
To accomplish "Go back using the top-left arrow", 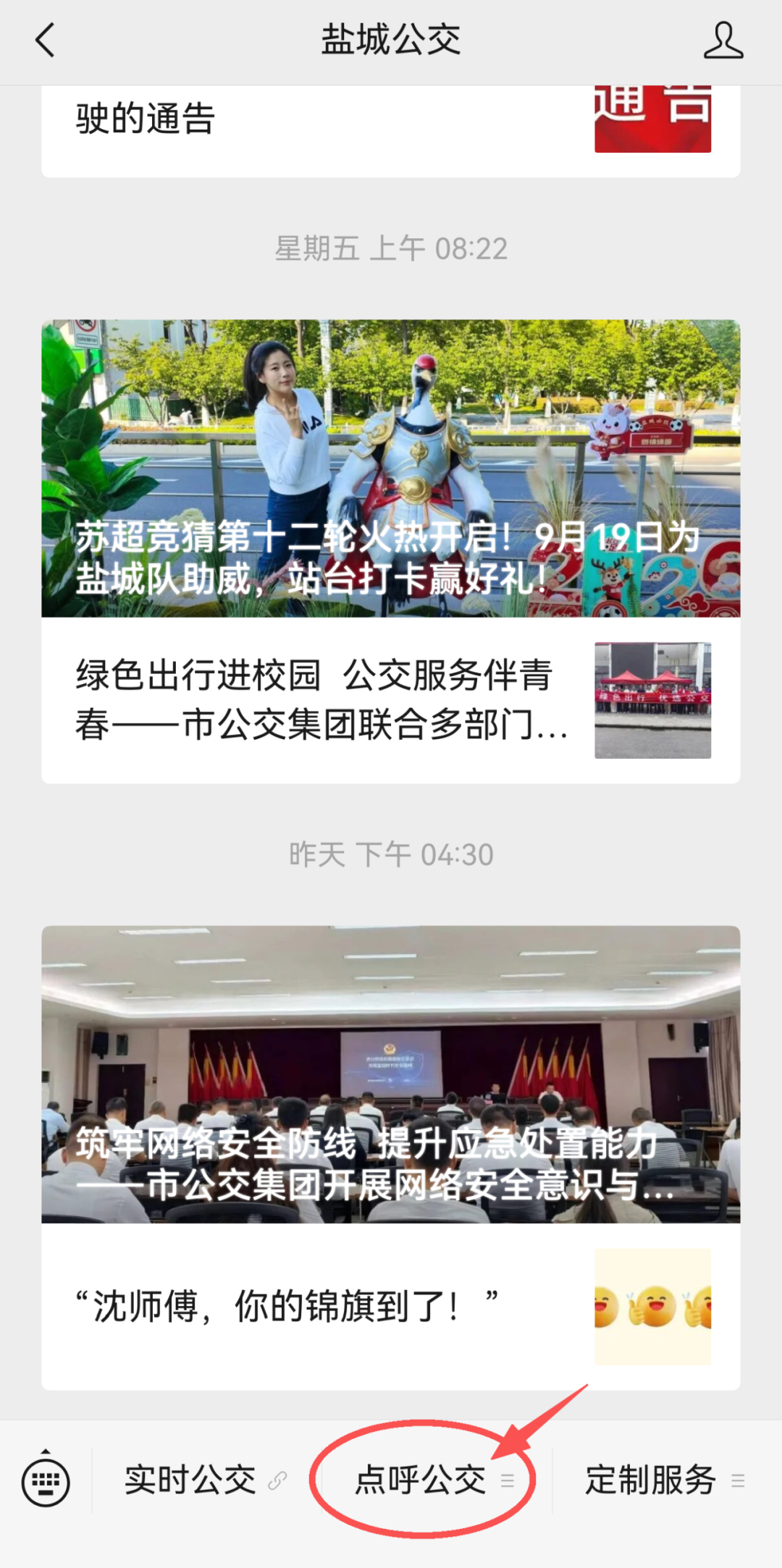I will 45,40.
